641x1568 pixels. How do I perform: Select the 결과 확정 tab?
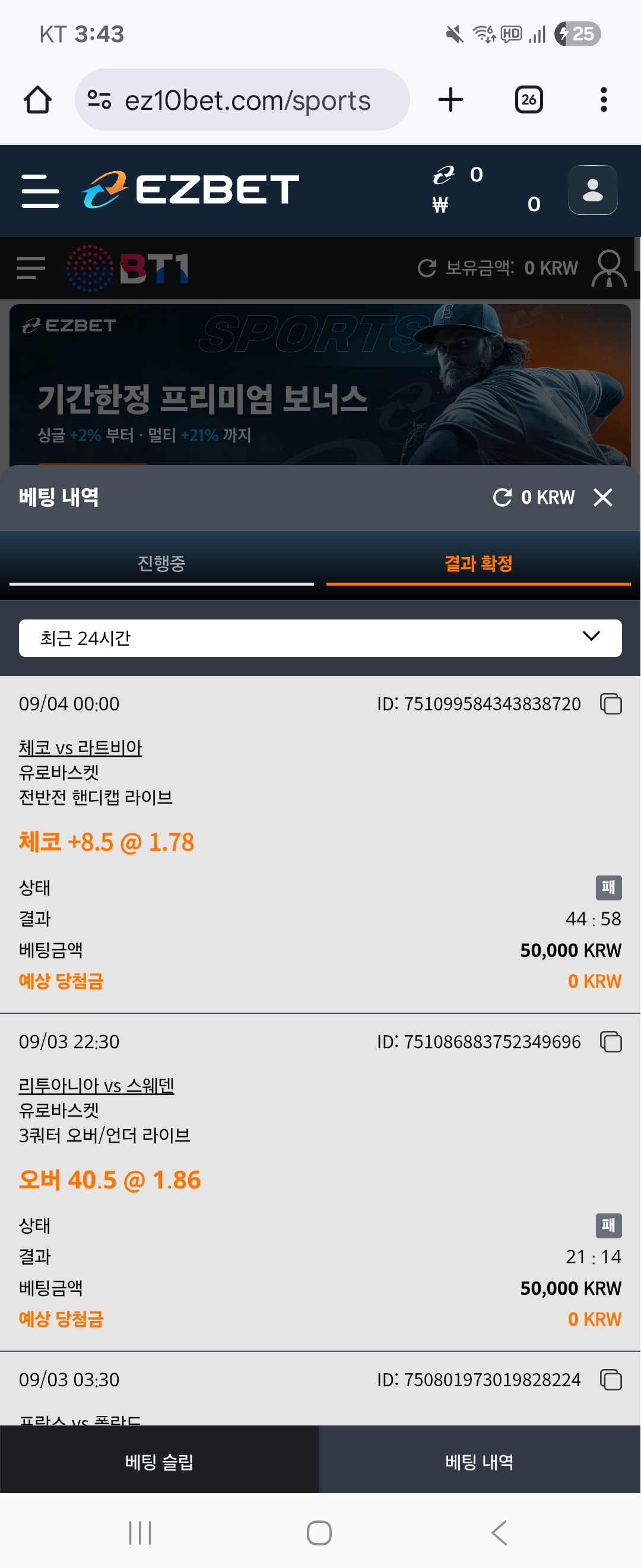(478, 563)
